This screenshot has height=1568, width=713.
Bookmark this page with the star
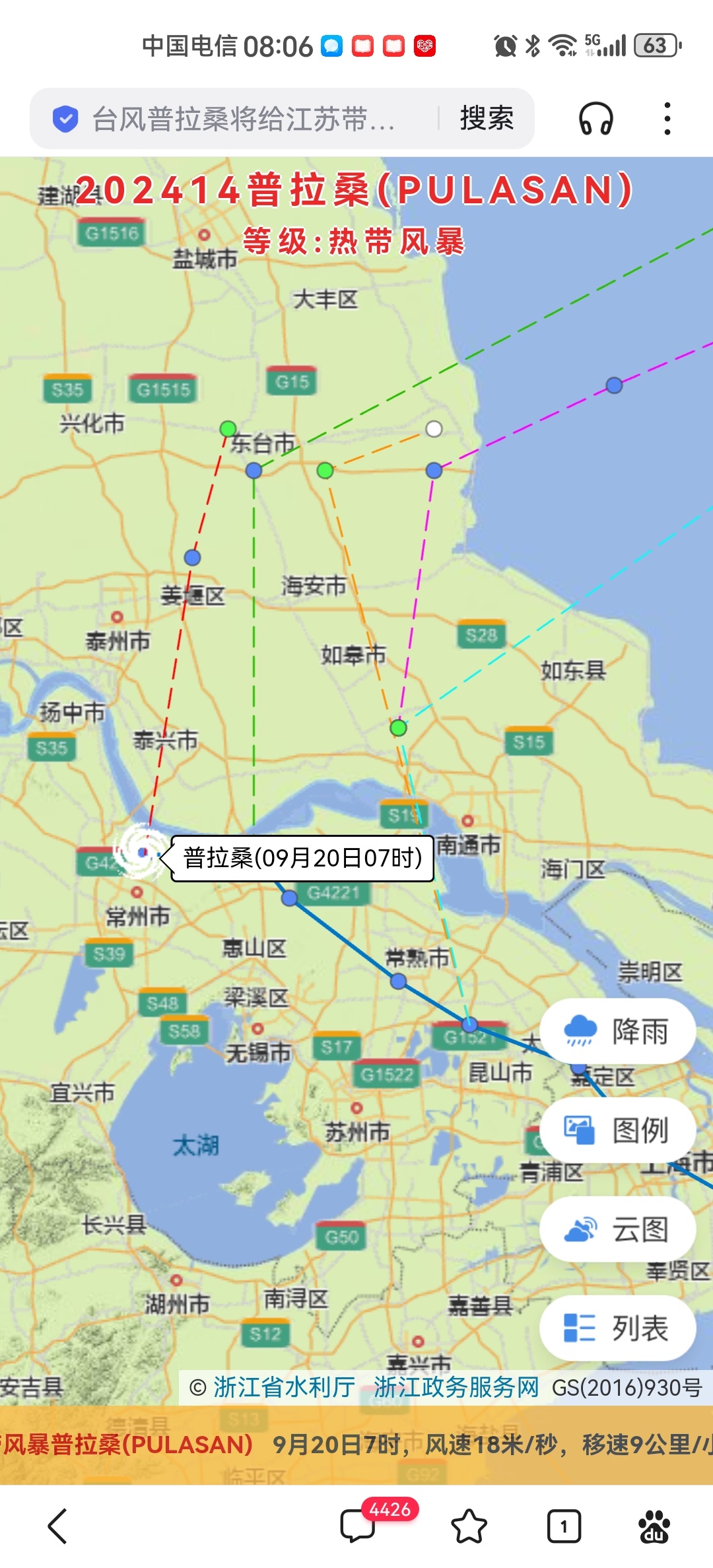tap(469, 1526)
